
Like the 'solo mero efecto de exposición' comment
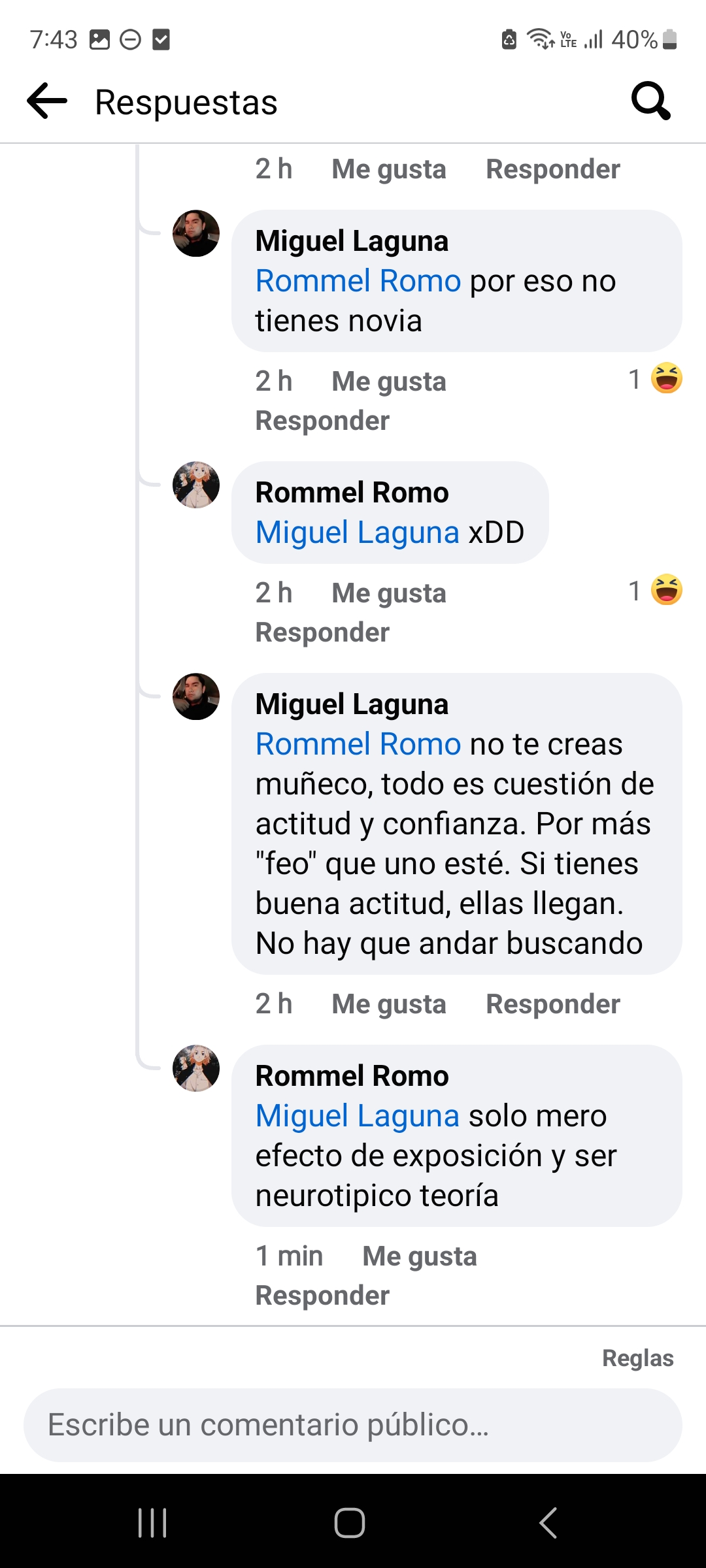point(420,1256)
